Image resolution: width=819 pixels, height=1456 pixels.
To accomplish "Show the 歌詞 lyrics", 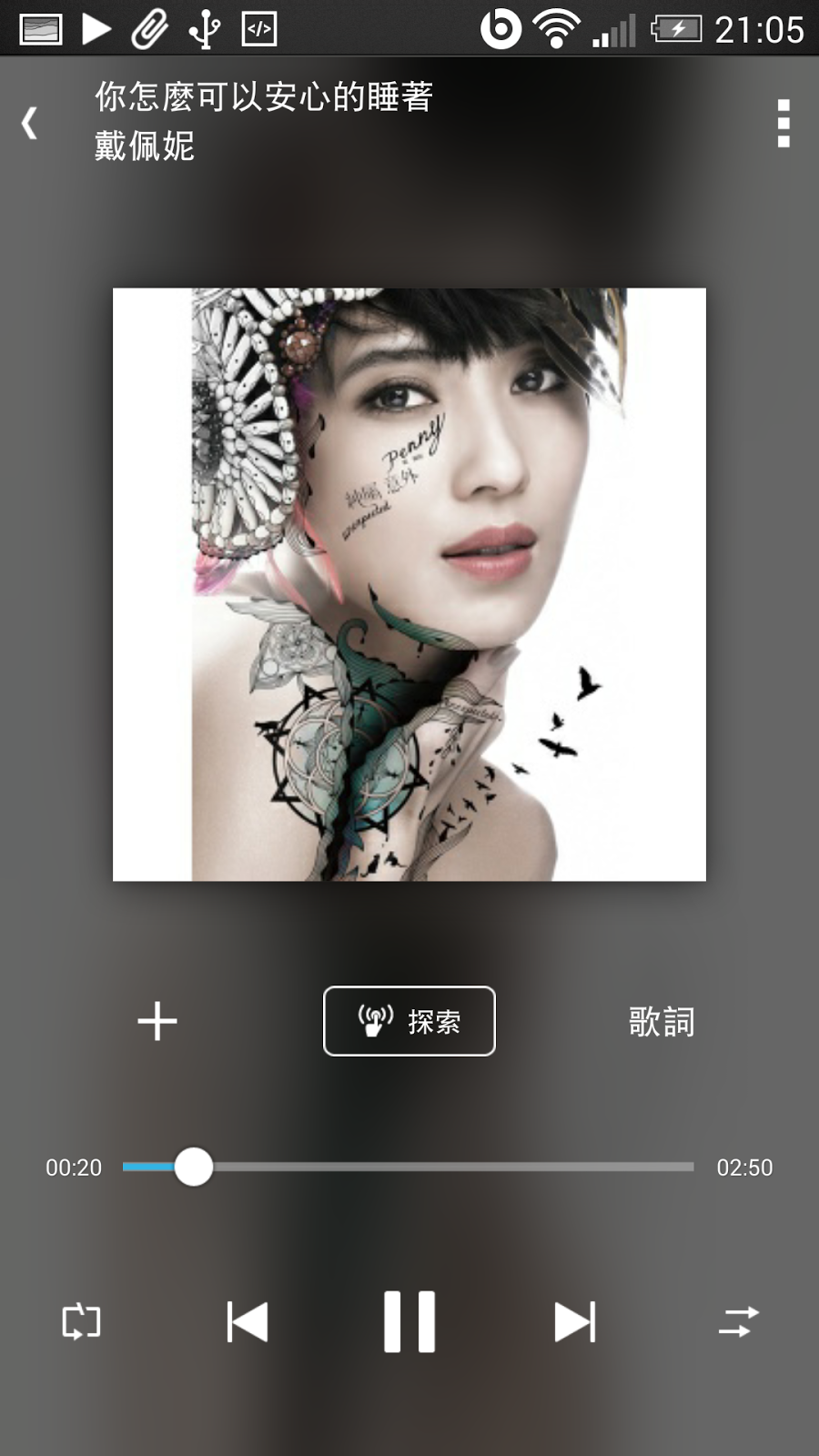I will click(x=662, y=1022).
